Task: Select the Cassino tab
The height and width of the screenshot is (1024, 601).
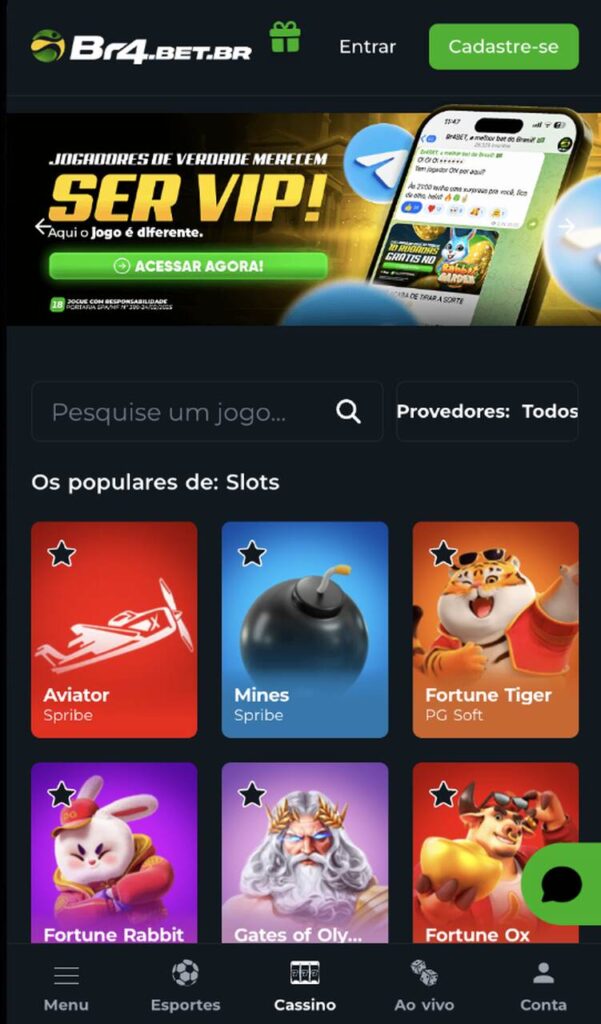Action: 304,985
